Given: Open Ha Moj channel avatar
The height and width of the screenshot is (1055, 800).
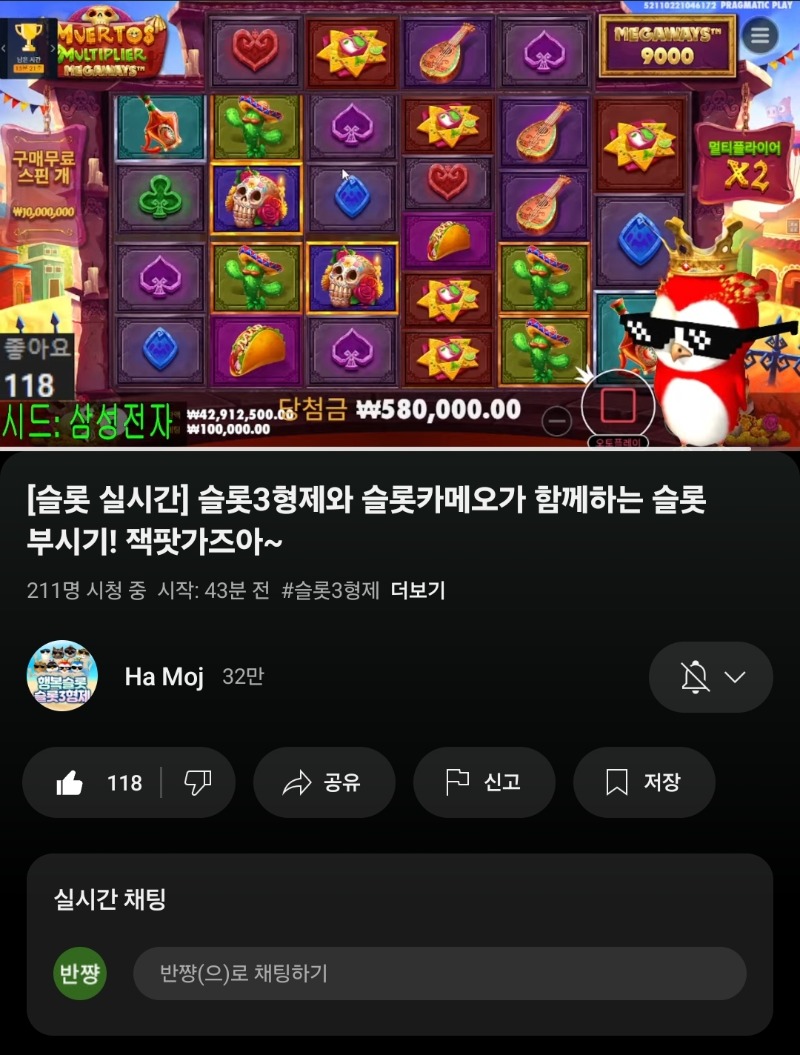Looking at the screenshot, I should pos(62,676).
